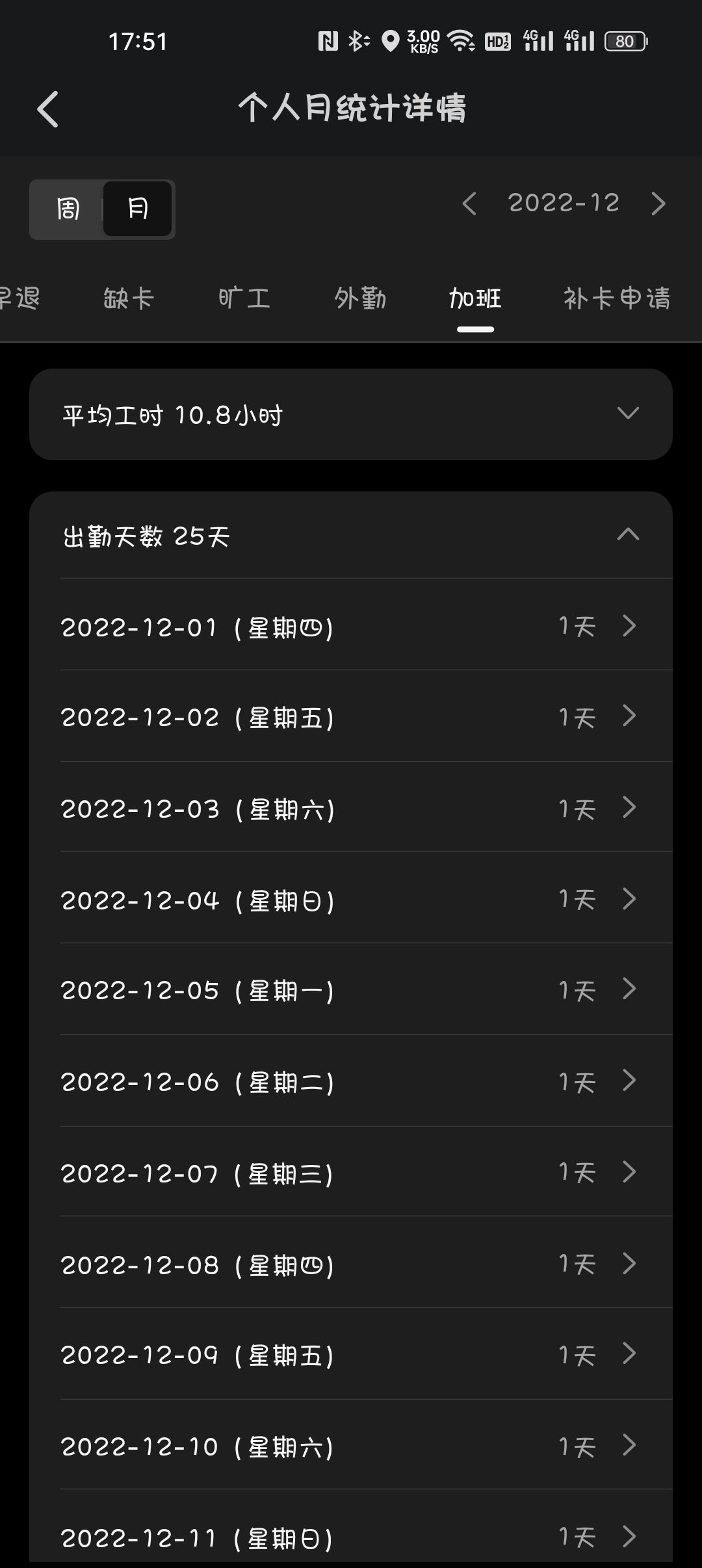
Task: Switch to the 缺卡 tab
Action: pos(129,299)
